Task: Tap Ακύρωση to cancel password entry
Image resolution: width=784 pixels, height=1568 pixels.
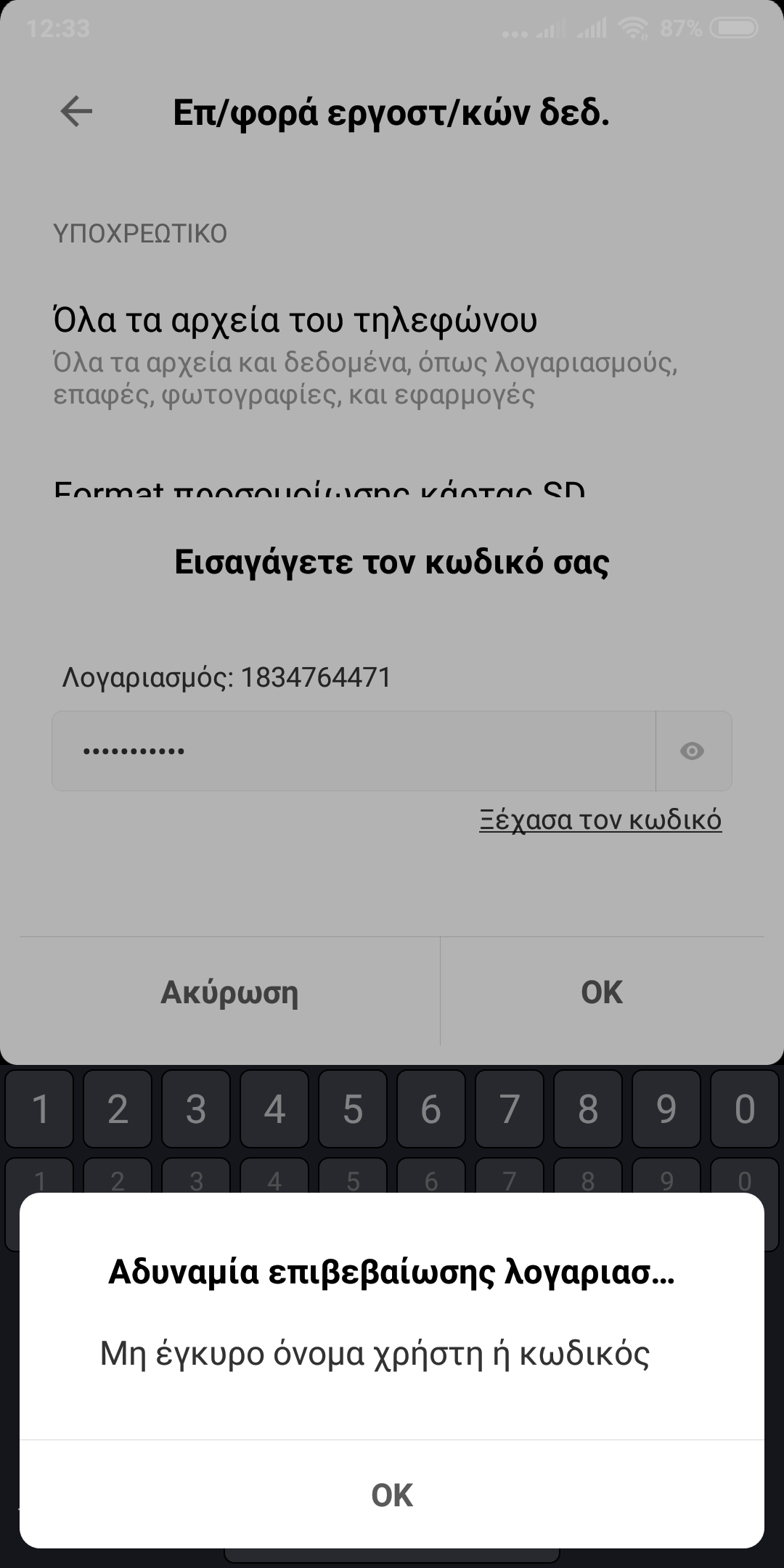Action: pyautogui.click(x=229, y=992)
